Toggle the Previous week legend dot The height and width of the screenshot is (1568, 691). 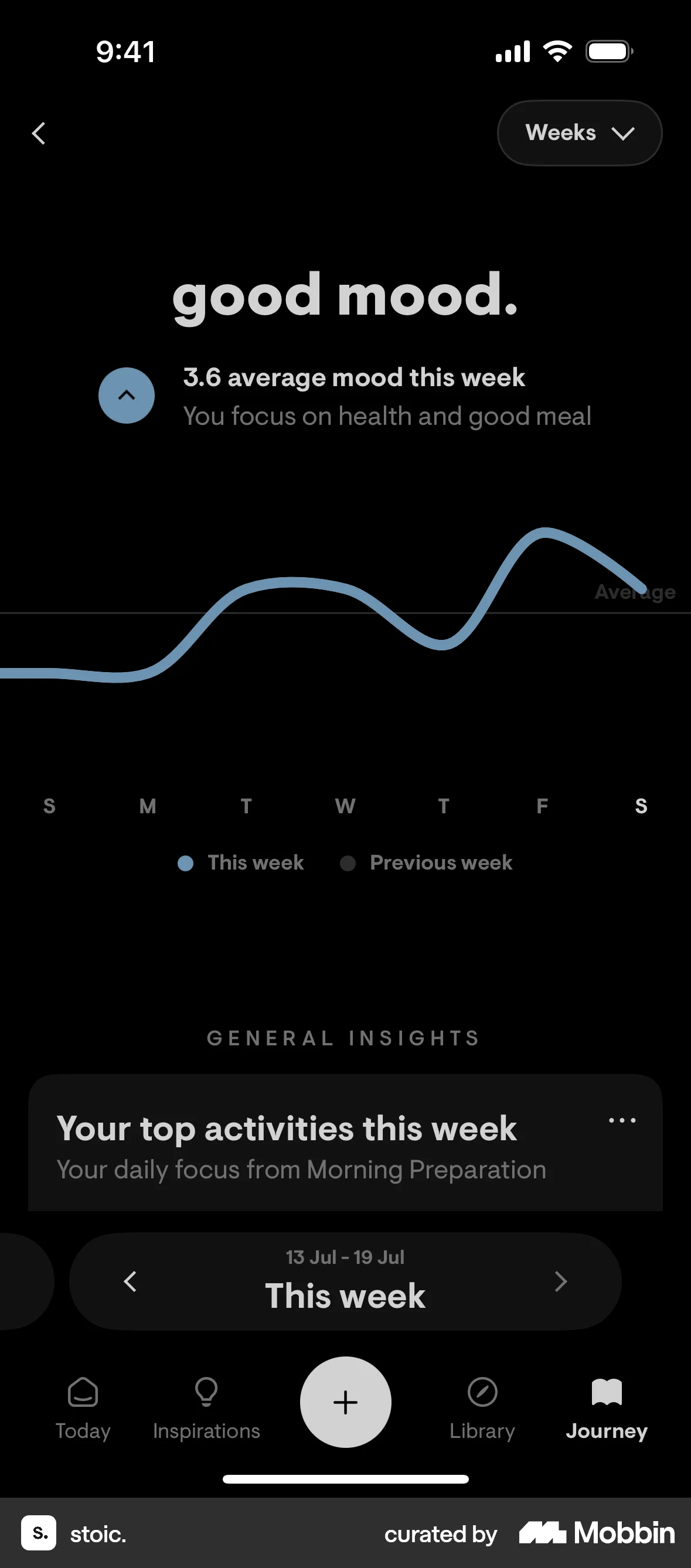348,863
